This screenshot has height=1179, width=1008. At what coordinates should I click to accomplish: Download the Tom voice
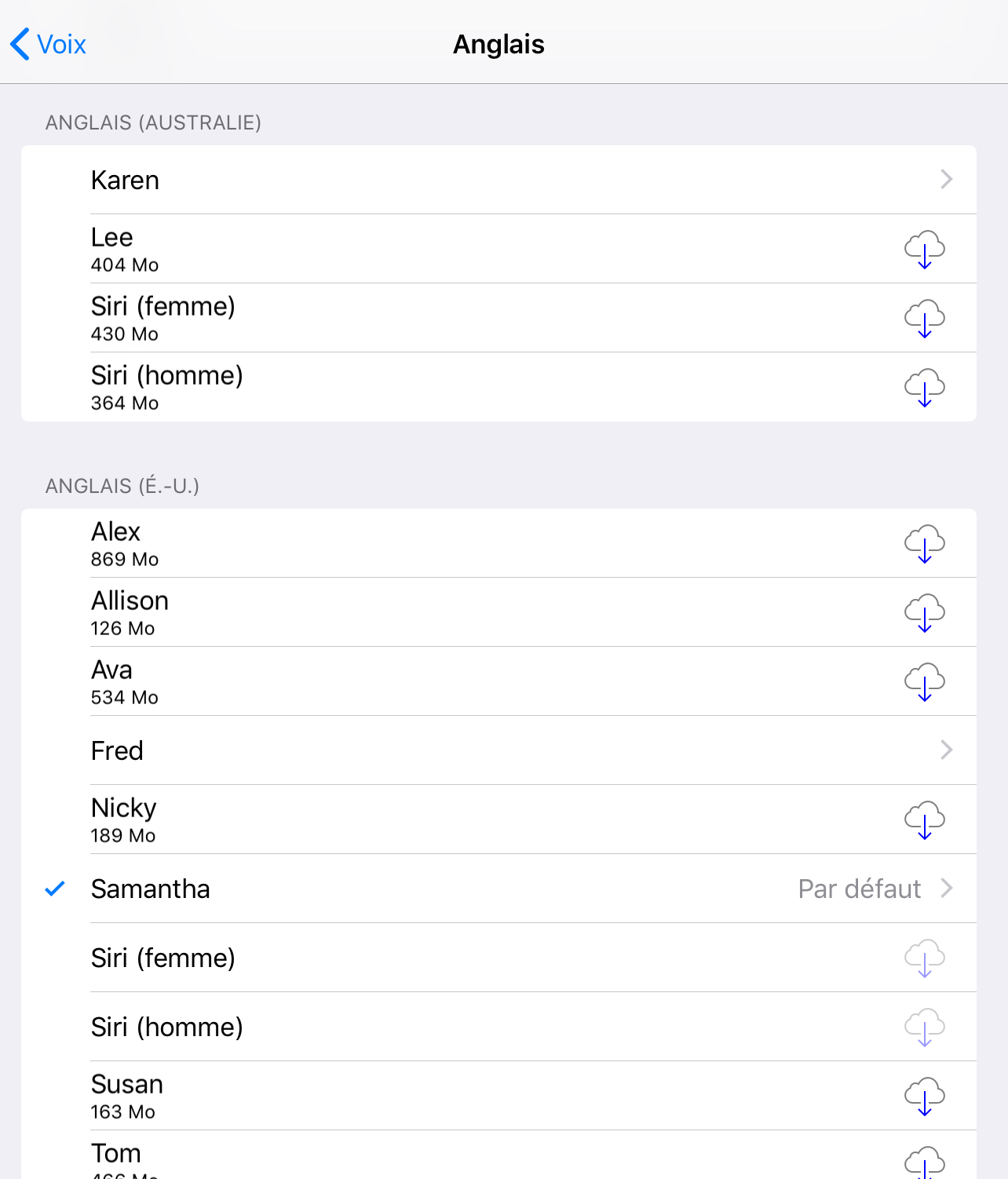pos(924,1162)
